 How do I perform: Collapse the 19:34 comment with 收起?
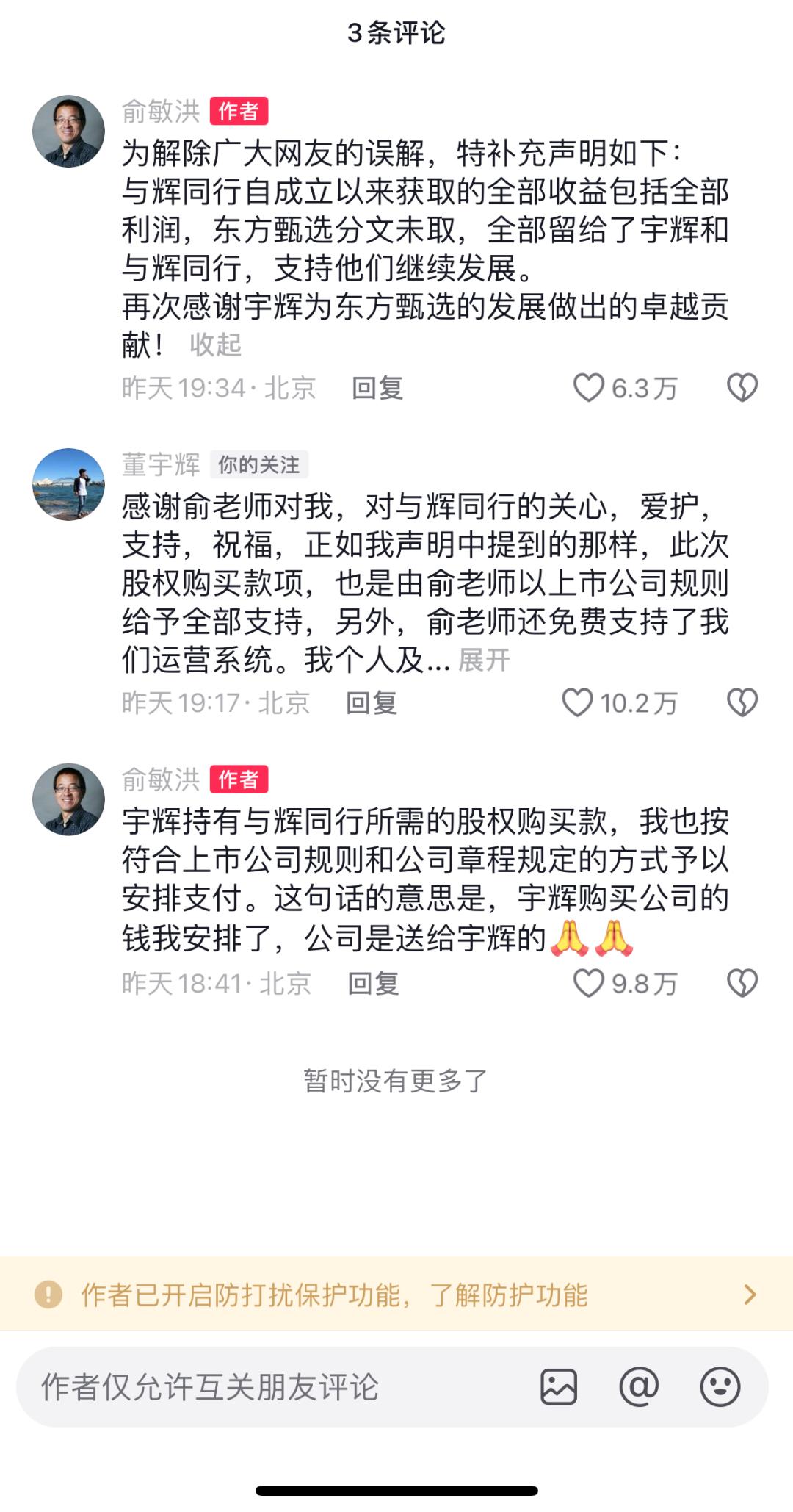tap(215, 345)
